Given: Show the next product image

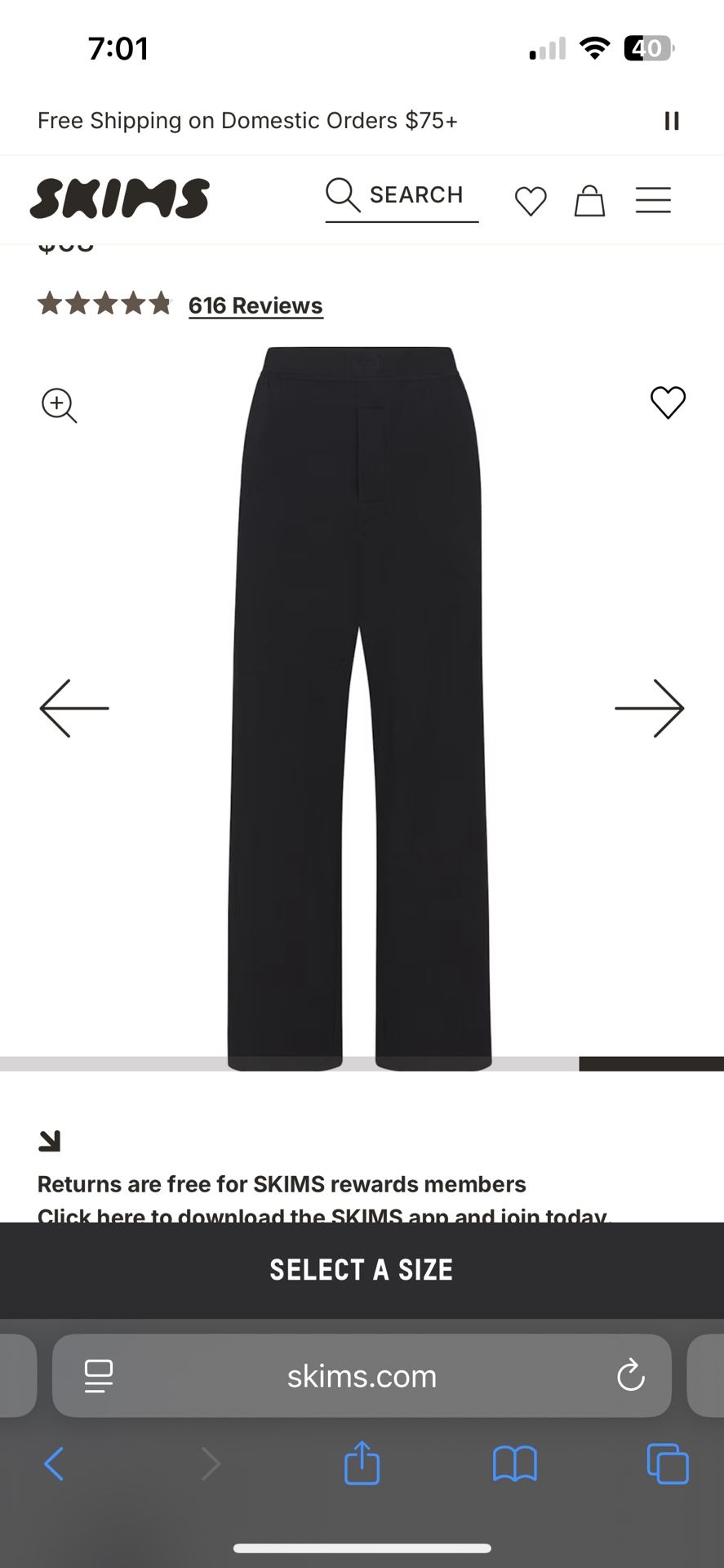Looking at the screenshot, I should click(x=649, y=708).
